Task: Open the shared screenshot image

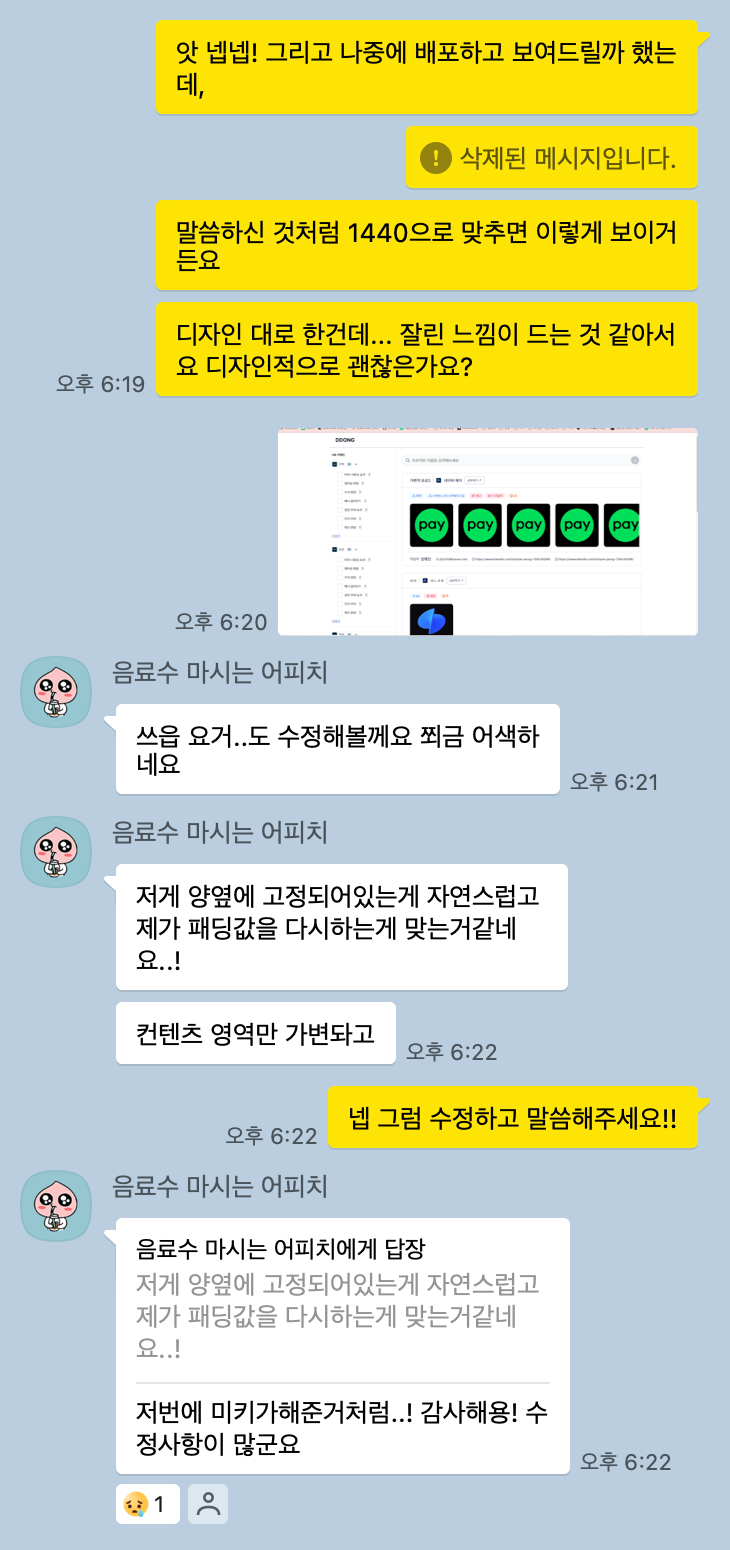Action: click(487, 531)
